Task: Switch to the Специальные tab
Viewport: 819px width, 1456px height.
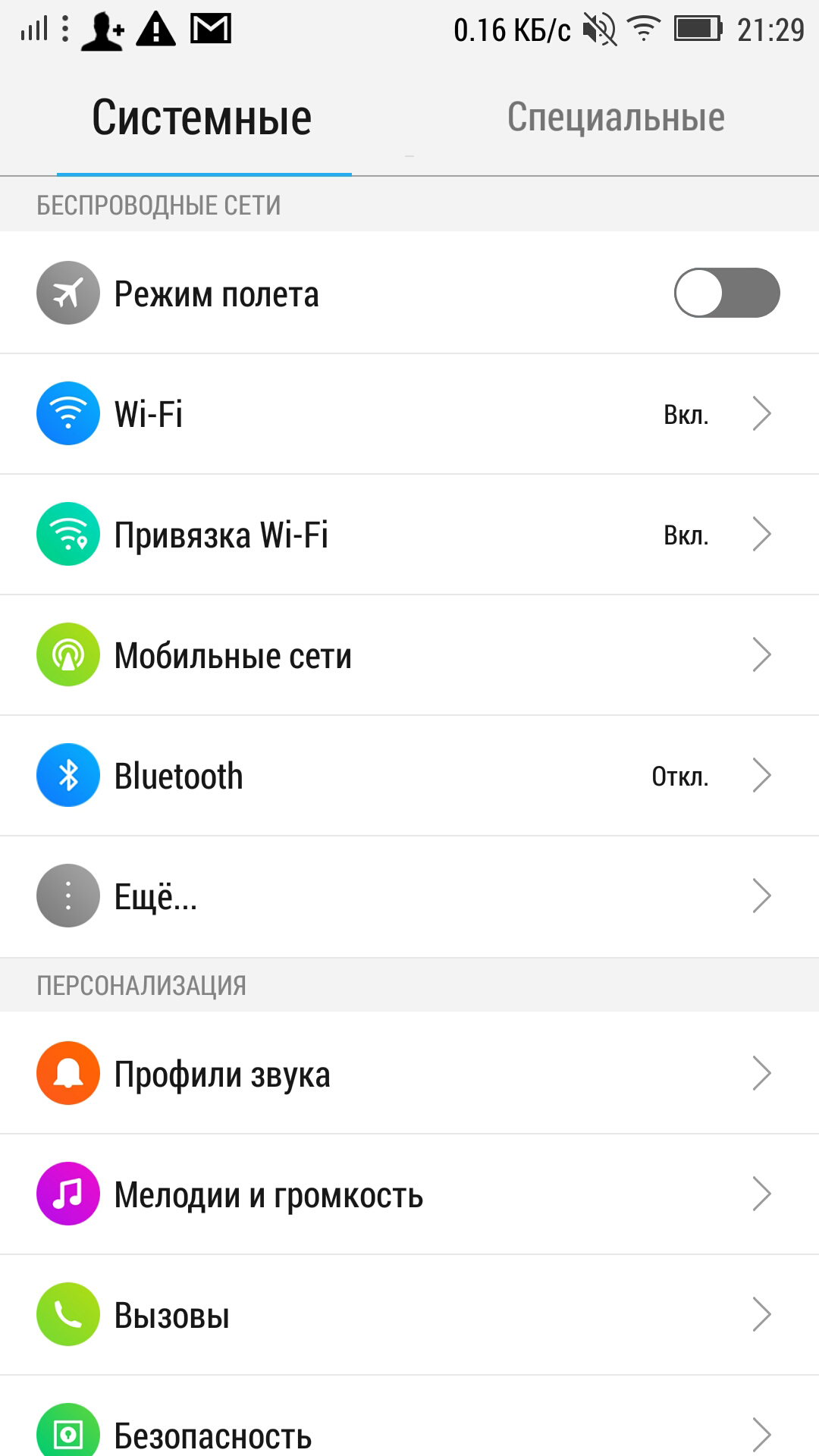Action: point(616,118)
